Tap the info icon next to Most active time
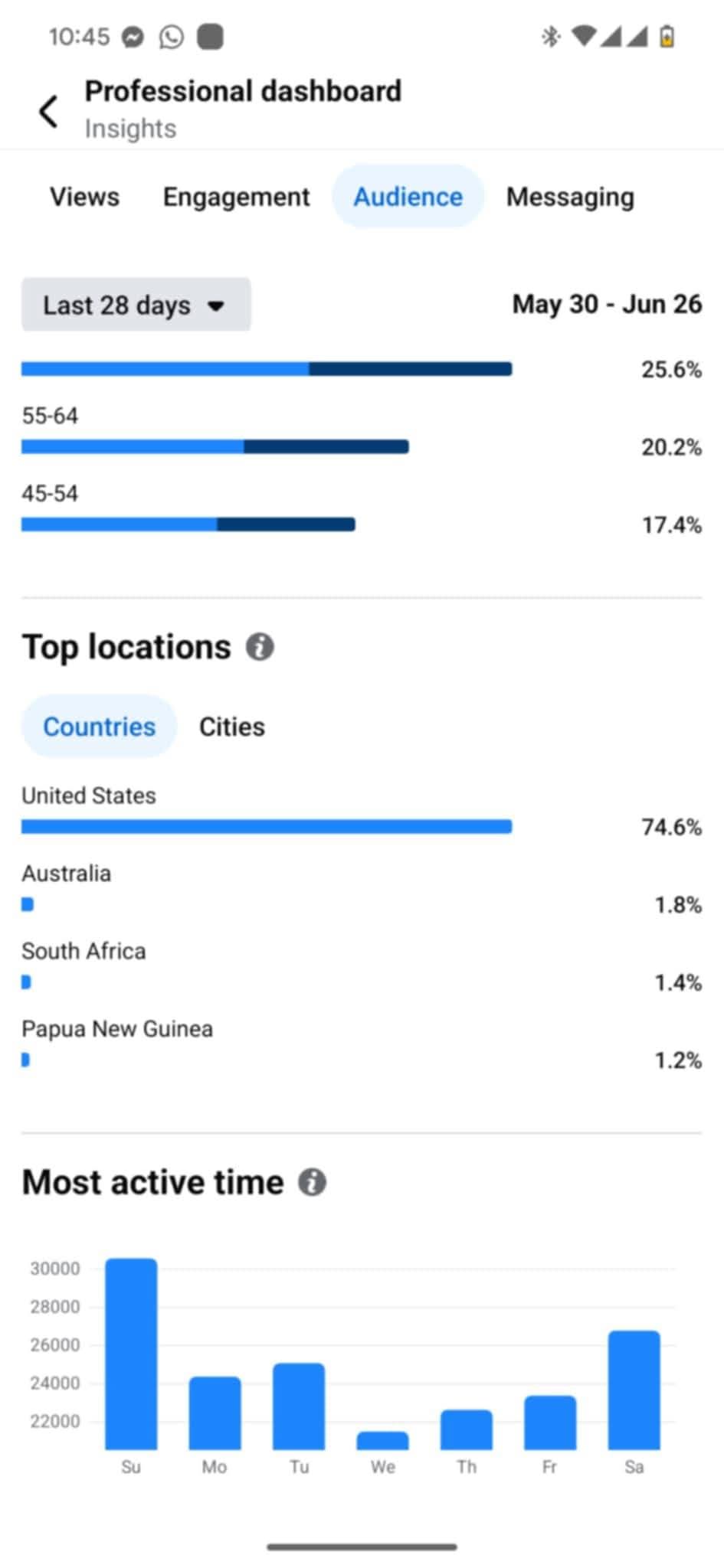The image size is (724, 1568). pos(312,1182)
